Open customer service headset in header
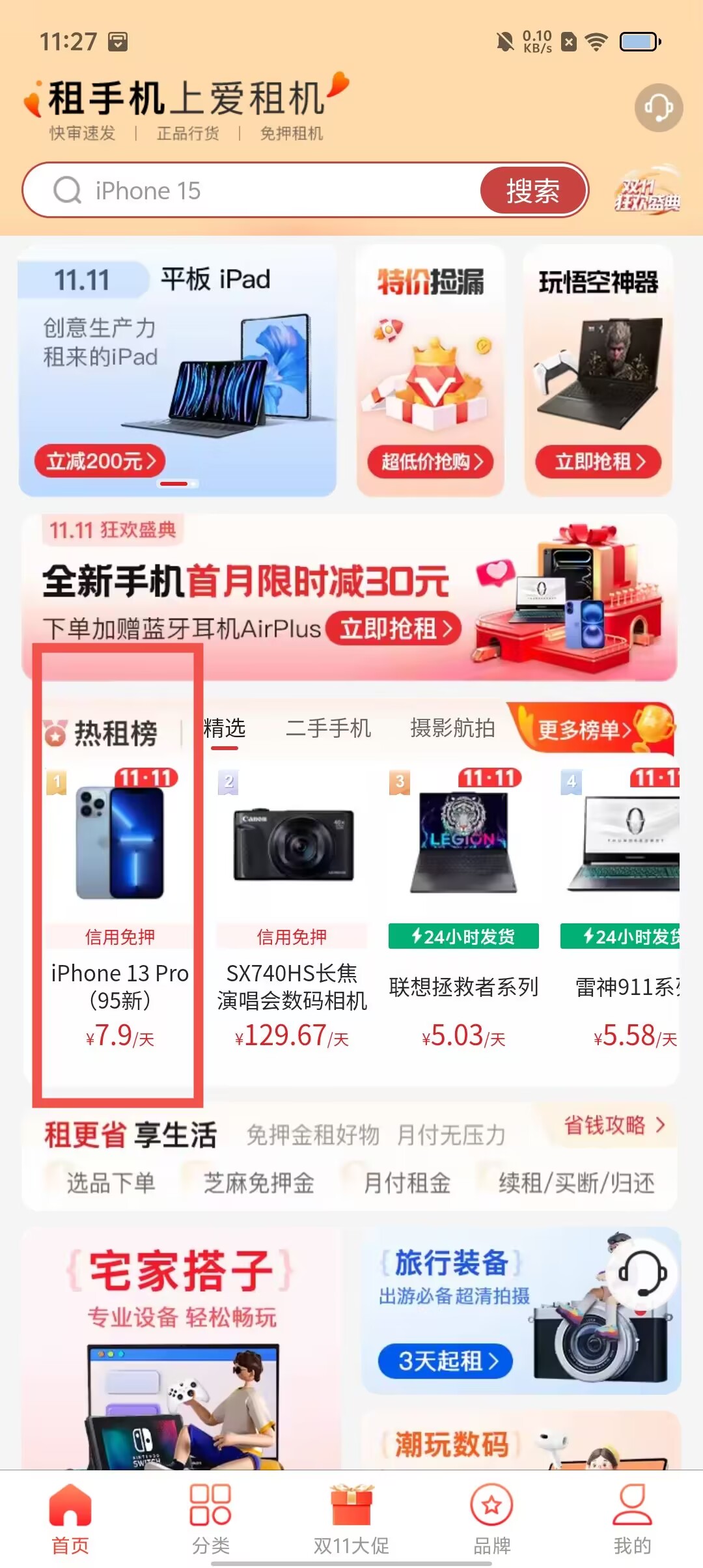Image resolution: width=703 pixels, height=1568 pixels. pyautogui.click(x=658, y=107)
